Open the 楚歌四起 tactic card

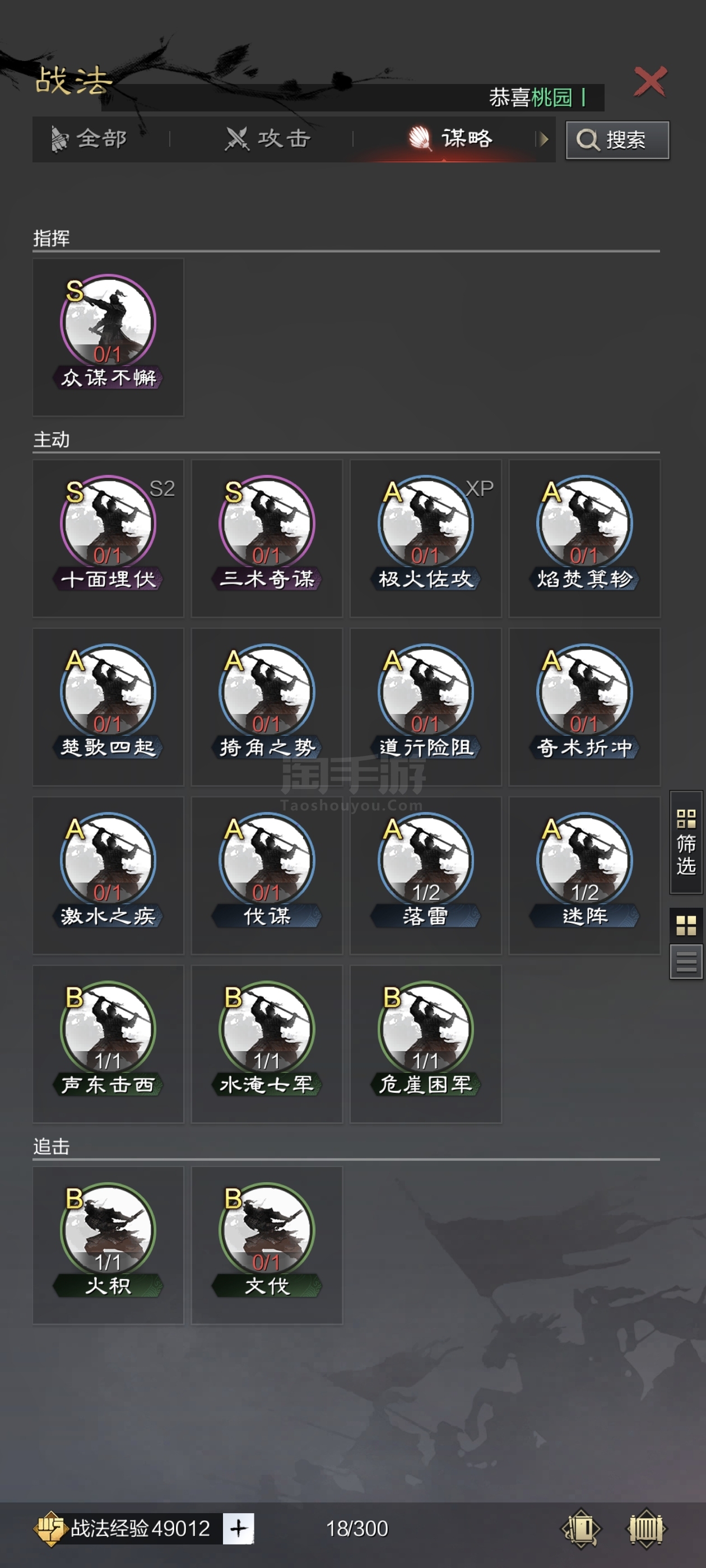coord(108,707)
